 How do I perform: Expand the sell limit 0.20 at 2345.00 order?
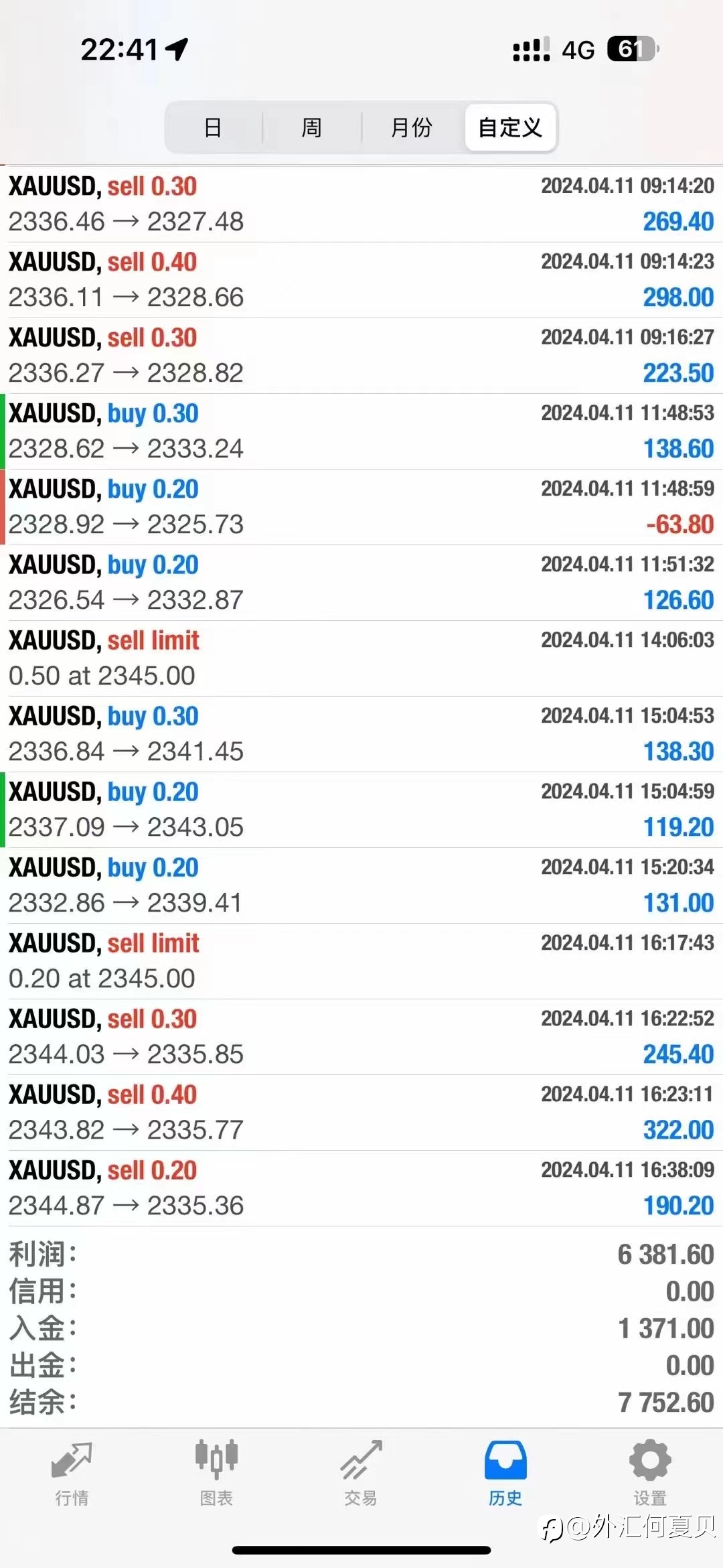tap(361, 961)
